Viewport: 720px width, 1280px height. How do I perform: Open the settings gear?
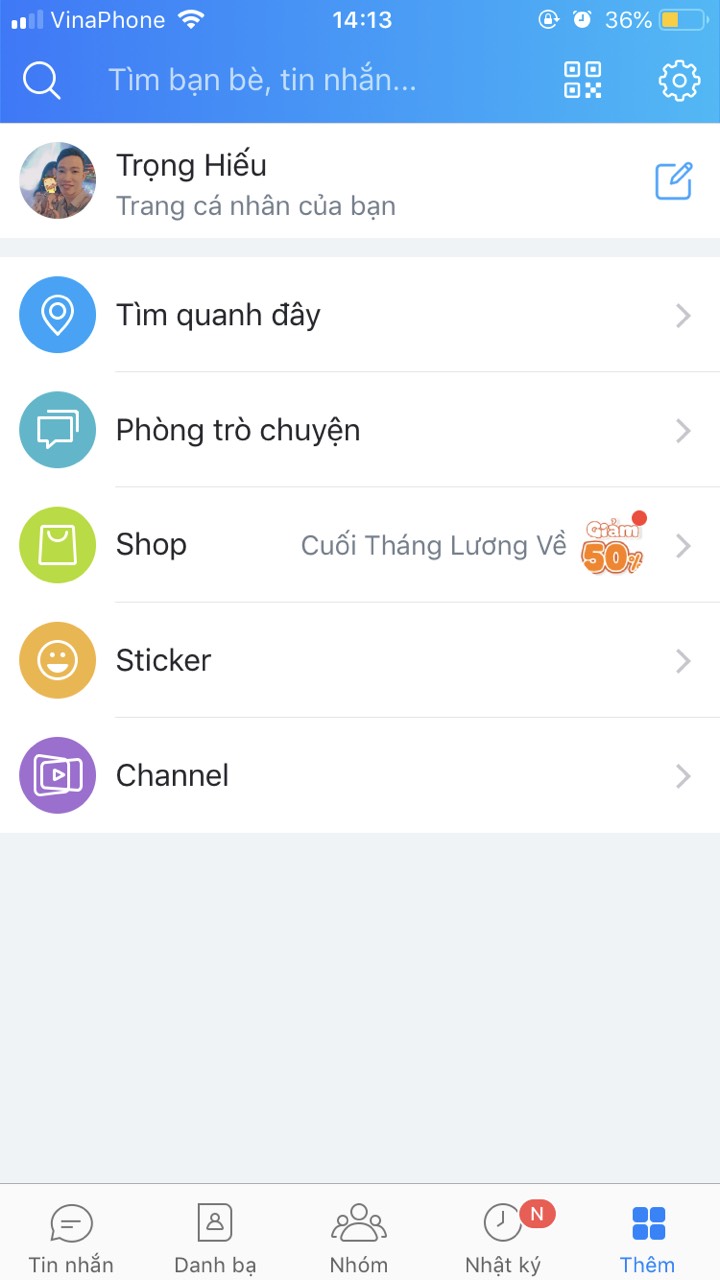point(679,80)
